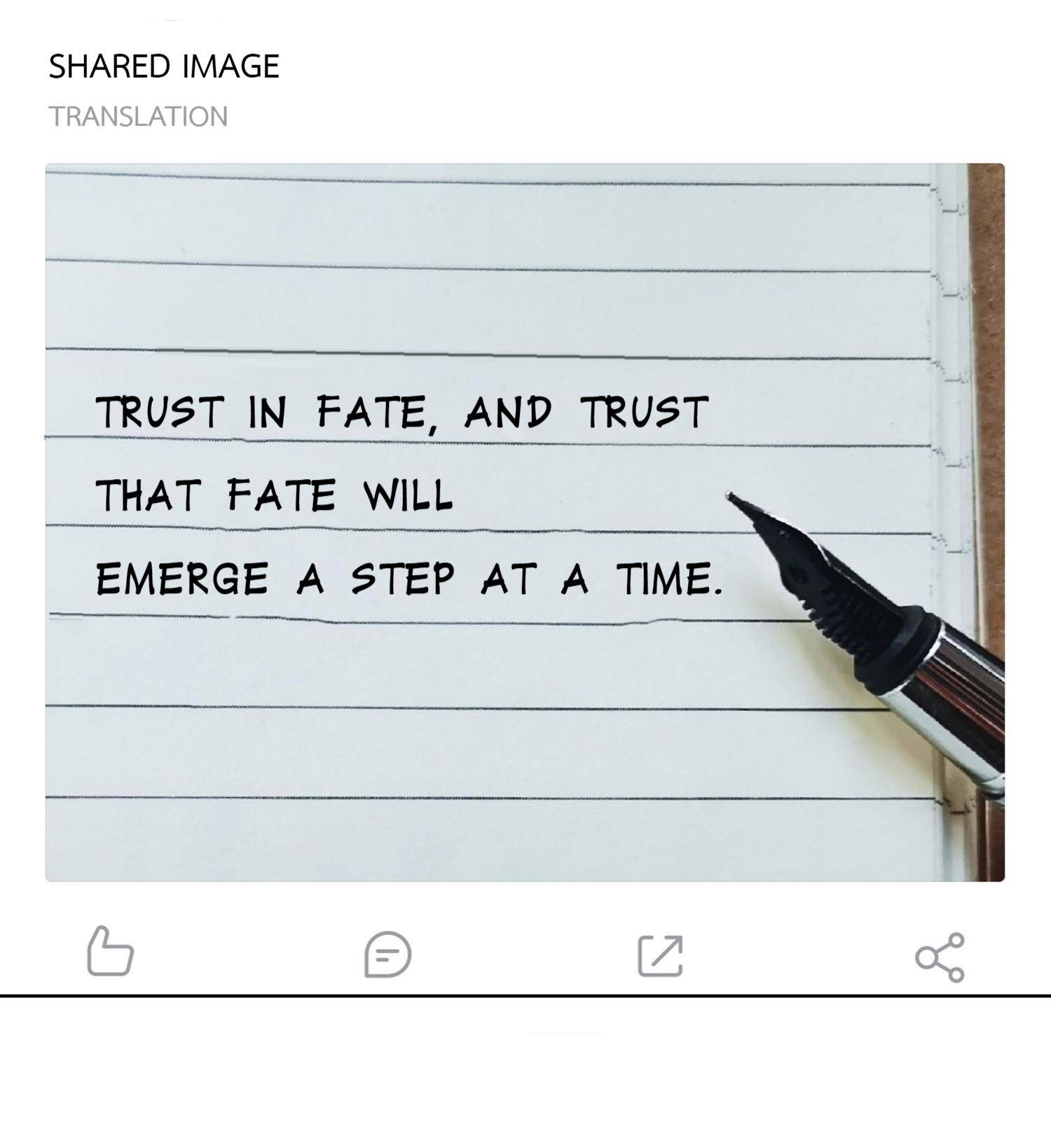The height and width of the screenshot is (1148, 1051).
Task: Like the shared image post
Action: pyautogui.click(x=110, y=952)
